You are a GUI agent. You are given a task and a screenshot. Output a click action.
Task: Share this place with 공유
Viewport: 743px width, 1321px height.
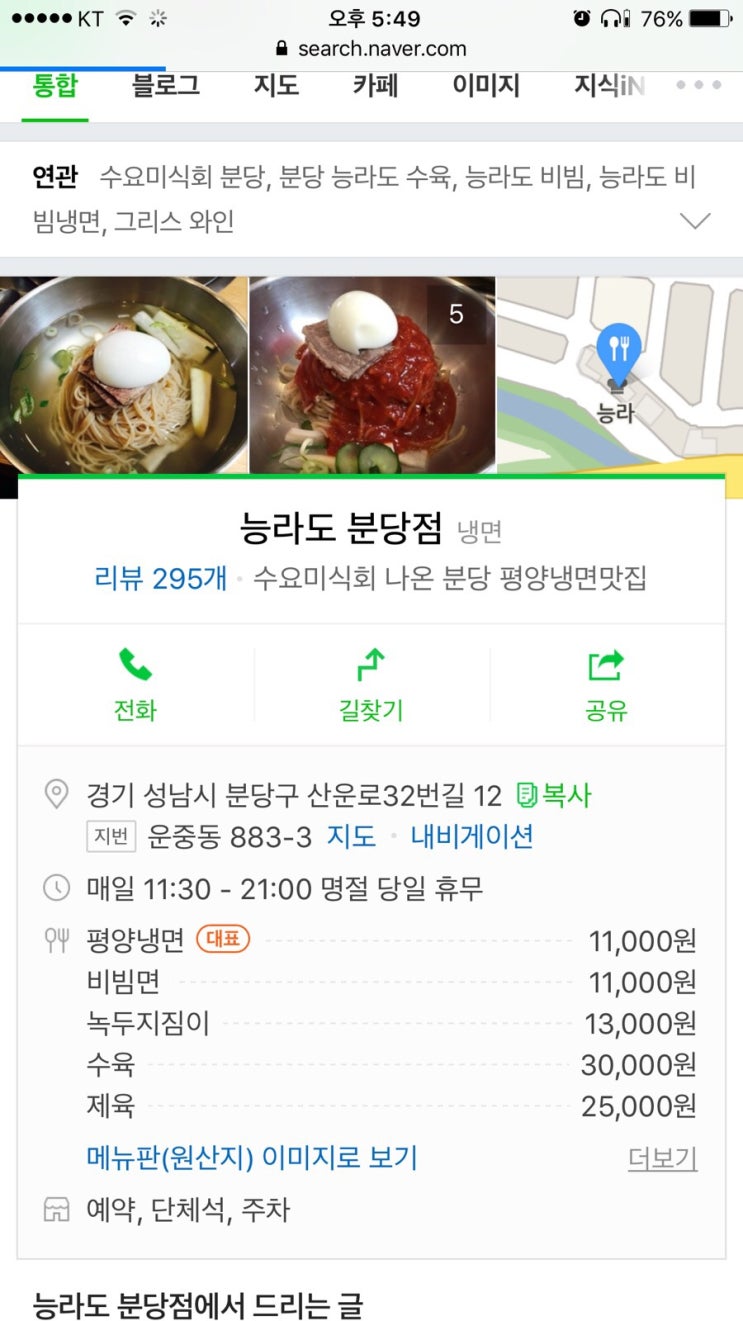tap(606, 685)
